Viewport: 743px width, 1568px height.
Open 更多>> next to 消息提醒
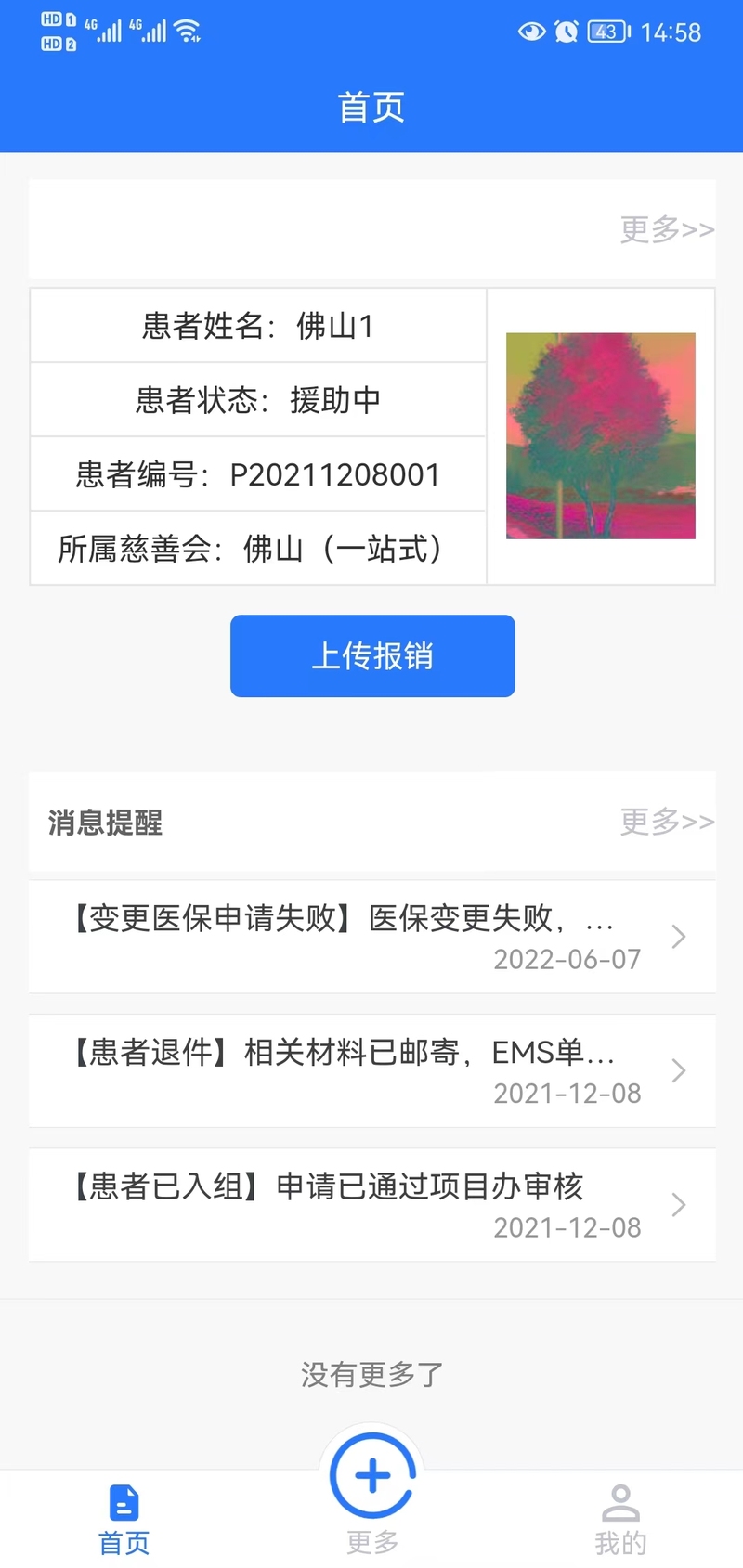pyautogui.click(x=667, y=822)
